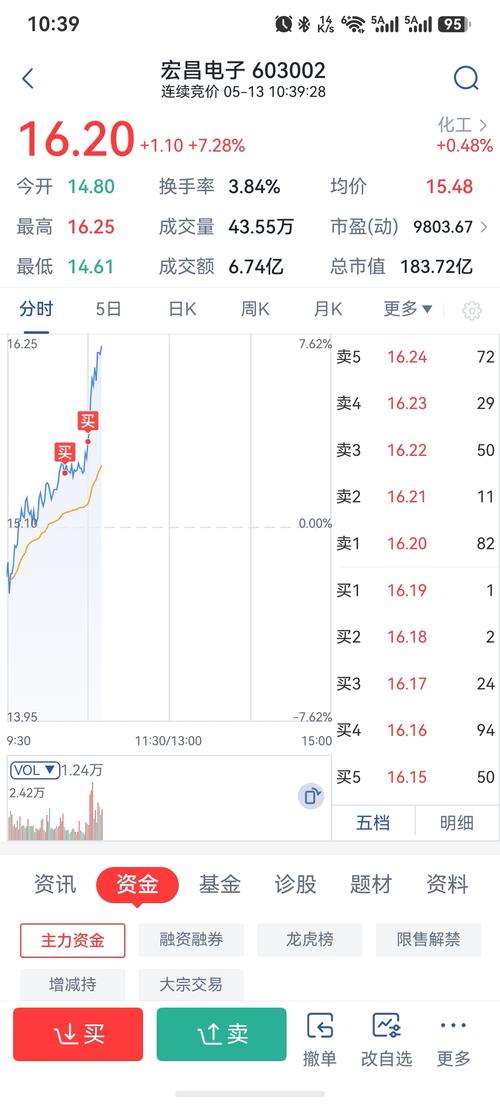Select the 融资融券 chip
The height and width of the screenshot is (1105, 500).
pos(191,940)
